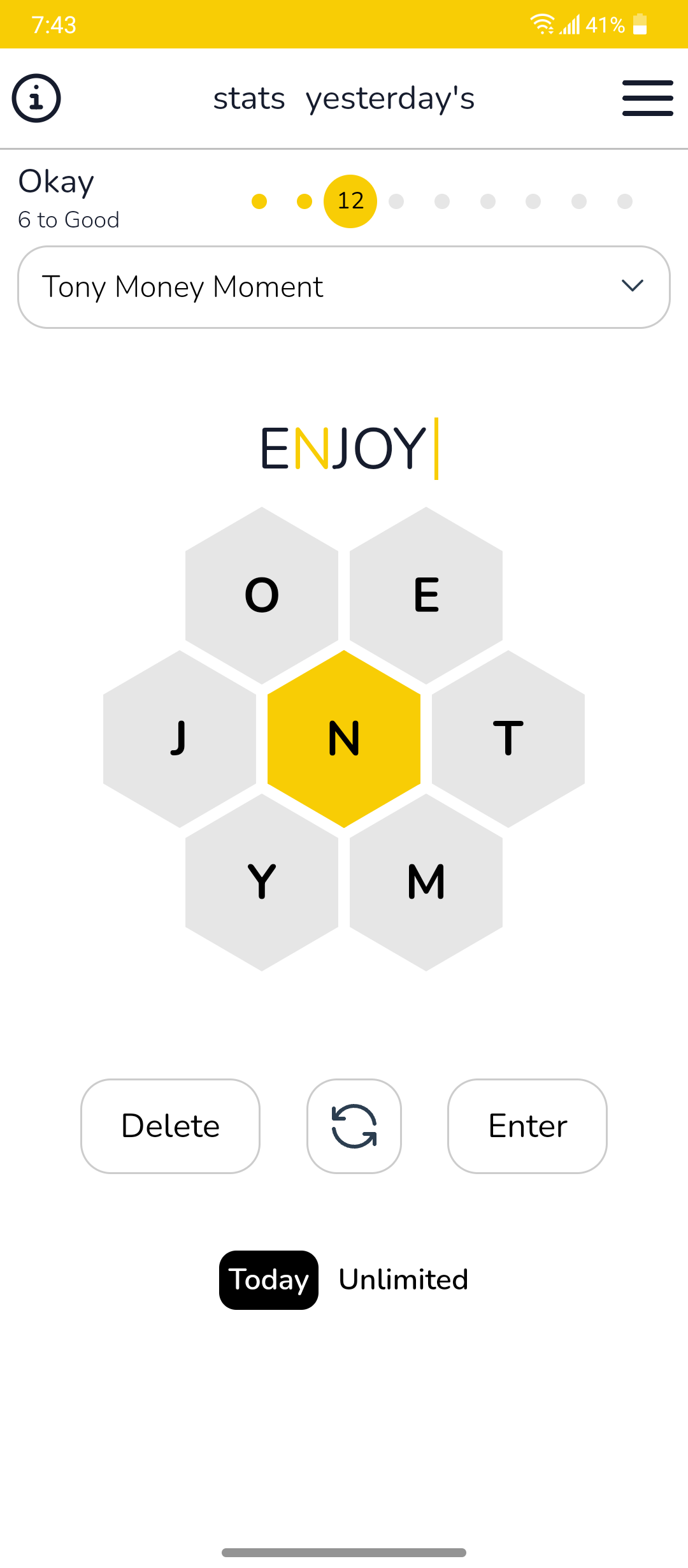View yesterday's answers
This screenshot has height=1568, width=688.
[390, 99]
